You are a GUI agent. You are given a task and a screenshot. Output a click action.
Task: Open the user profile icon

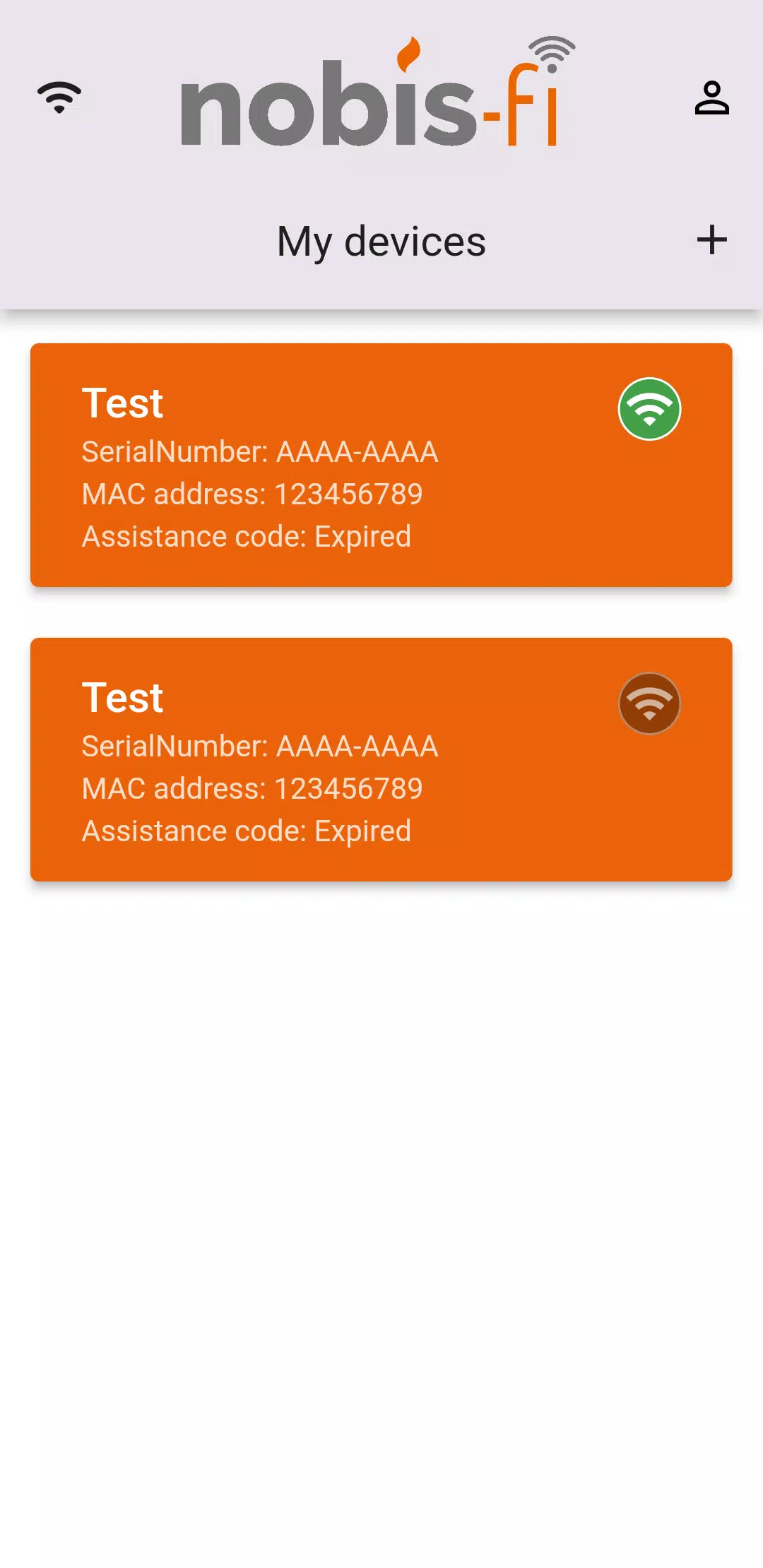click(711, 97)
